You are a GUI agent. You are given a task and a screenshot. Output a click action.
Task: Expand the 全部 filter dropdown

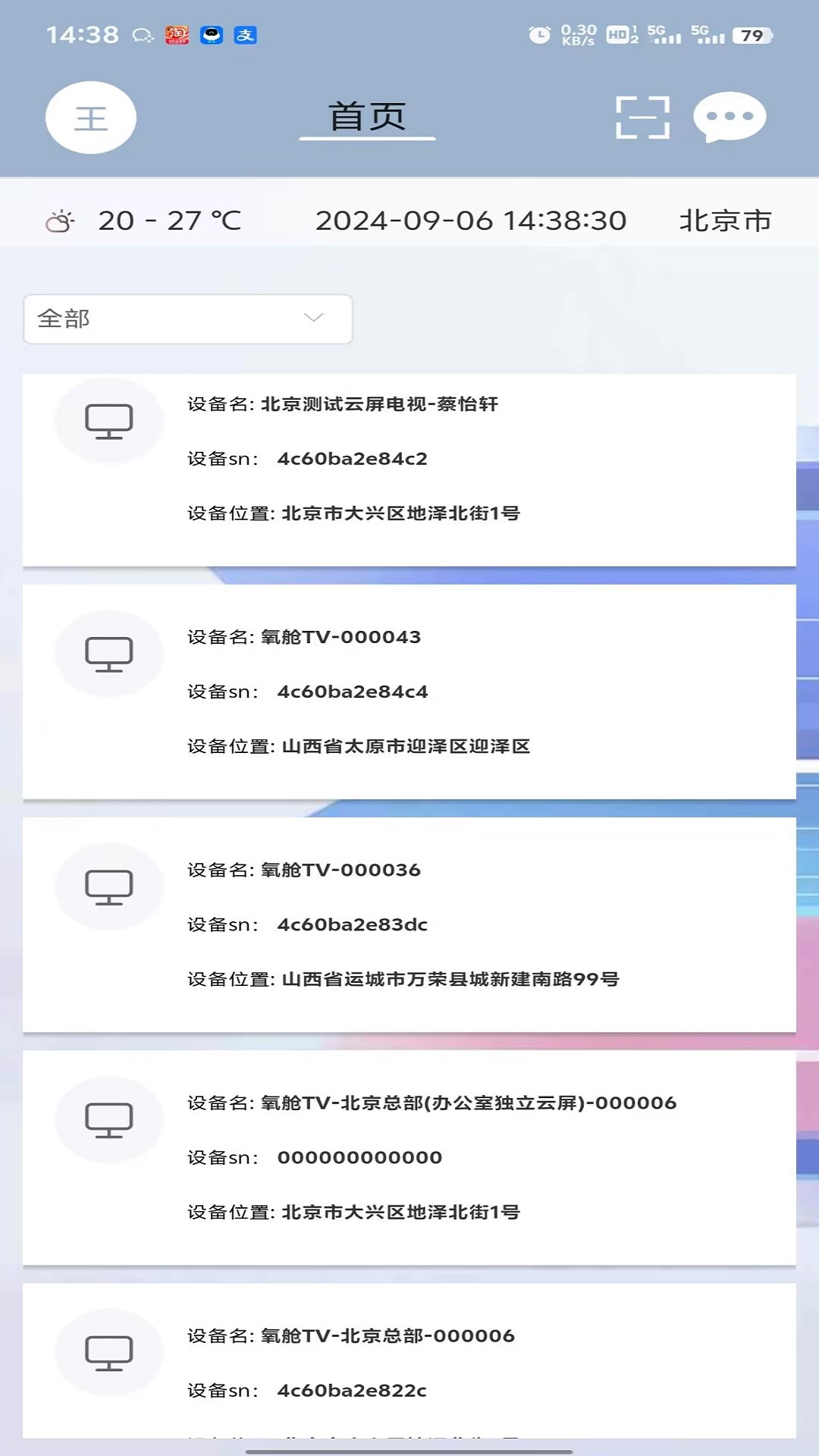coord(188,319)
